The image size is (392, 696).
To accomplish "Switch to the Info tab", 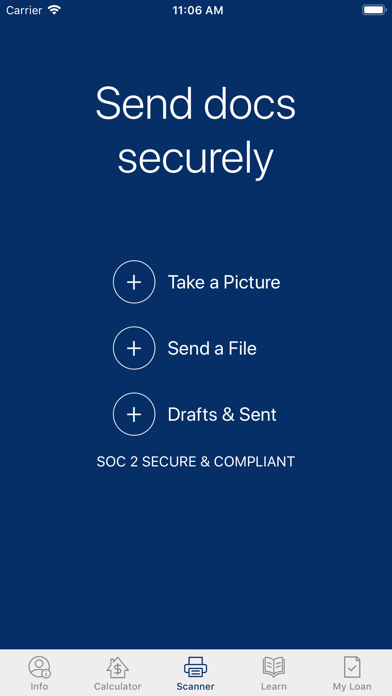I will (x=39, y=673).
